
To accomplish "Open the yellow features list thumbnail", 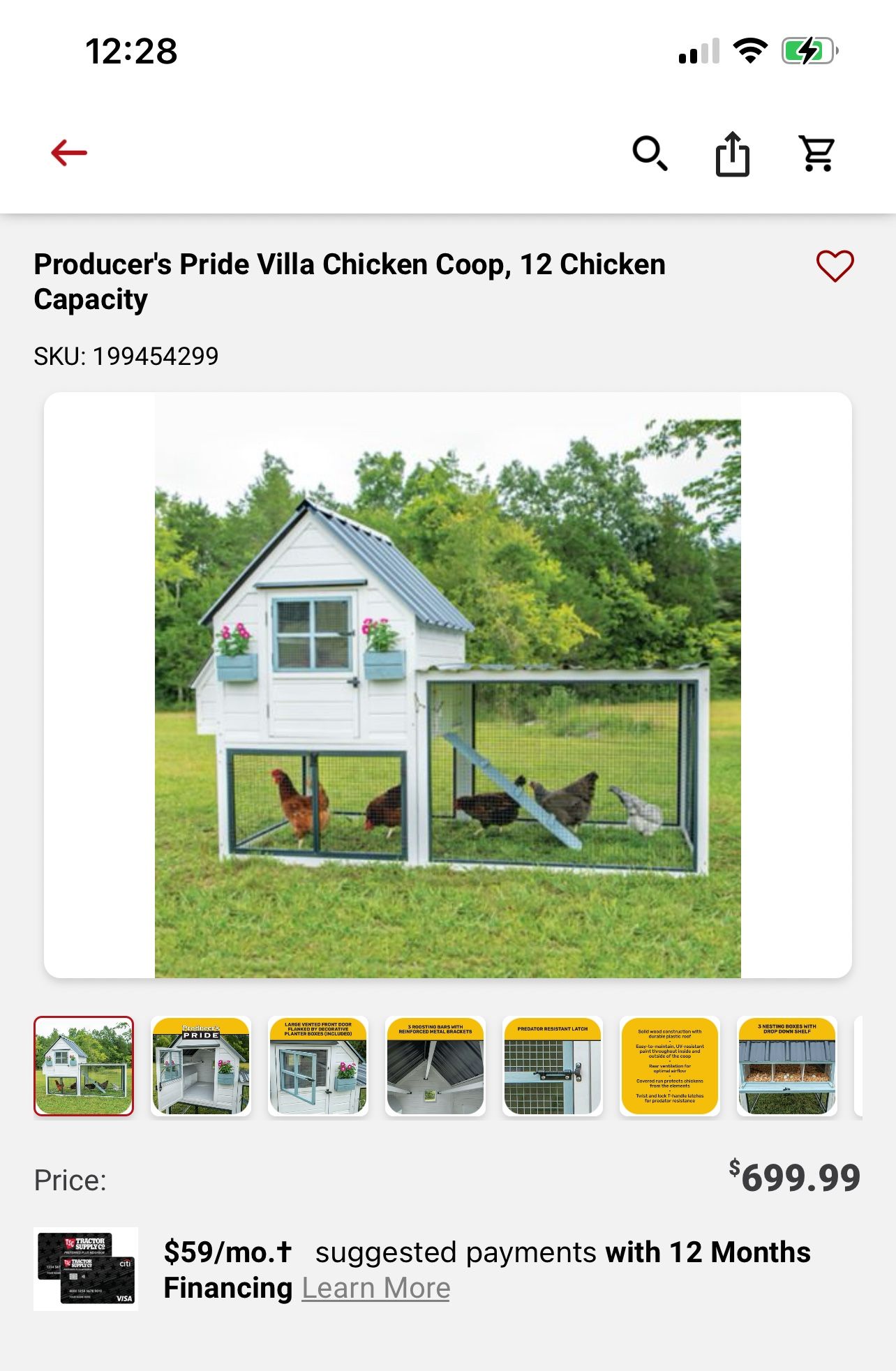I will [670, 1065].
